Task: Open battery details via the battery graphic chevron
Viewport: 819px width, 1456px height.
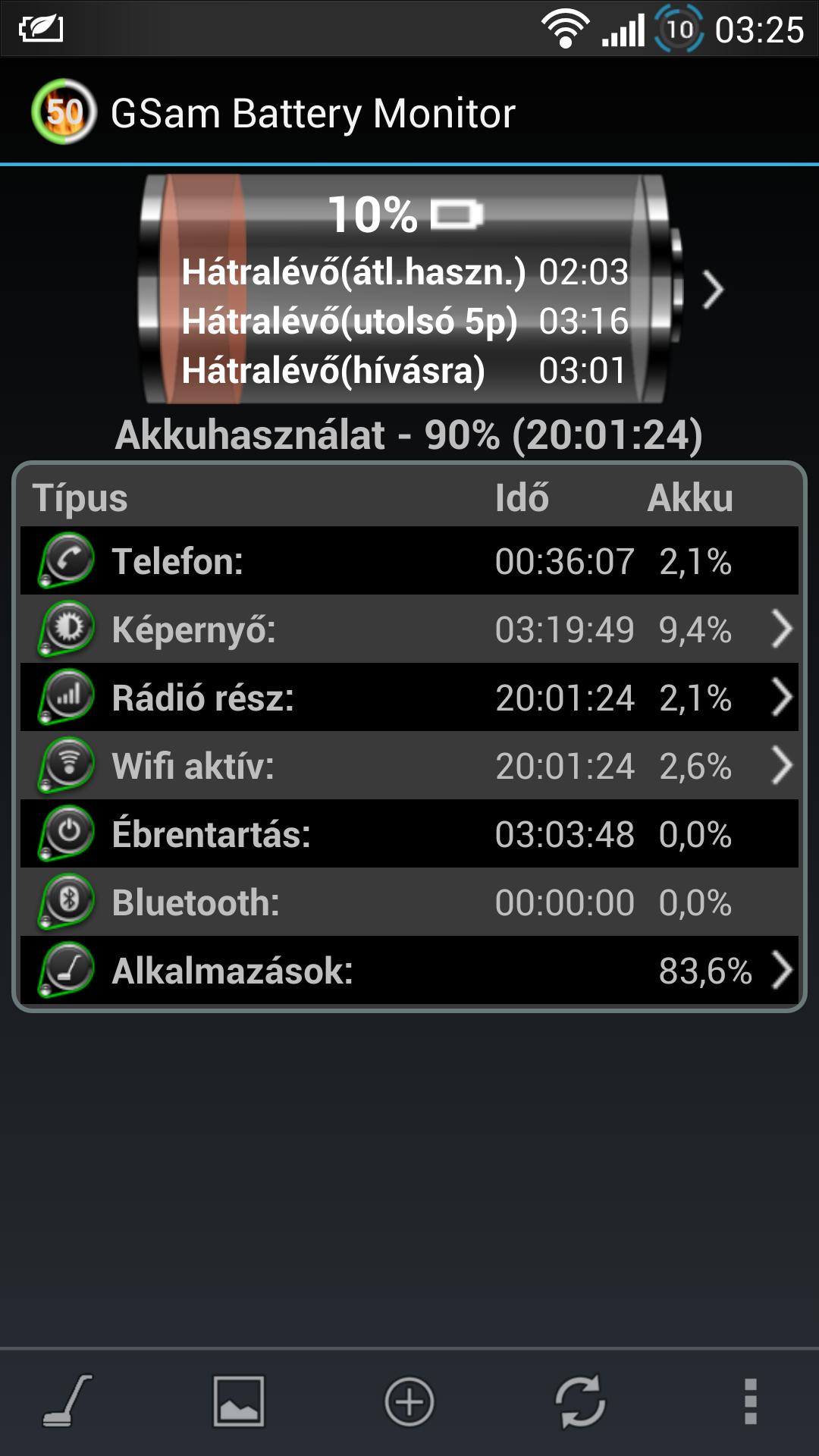Action: tap(711, 290)
